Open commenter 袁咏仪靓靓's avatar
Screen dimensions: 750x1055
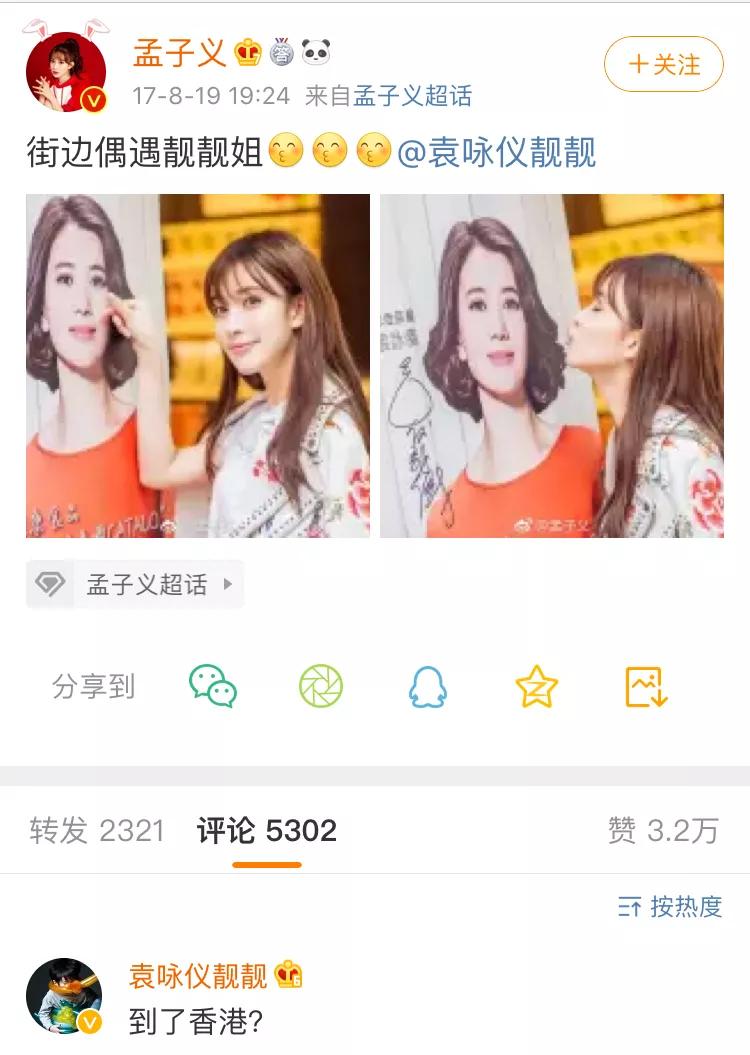(x=64, y=996)
